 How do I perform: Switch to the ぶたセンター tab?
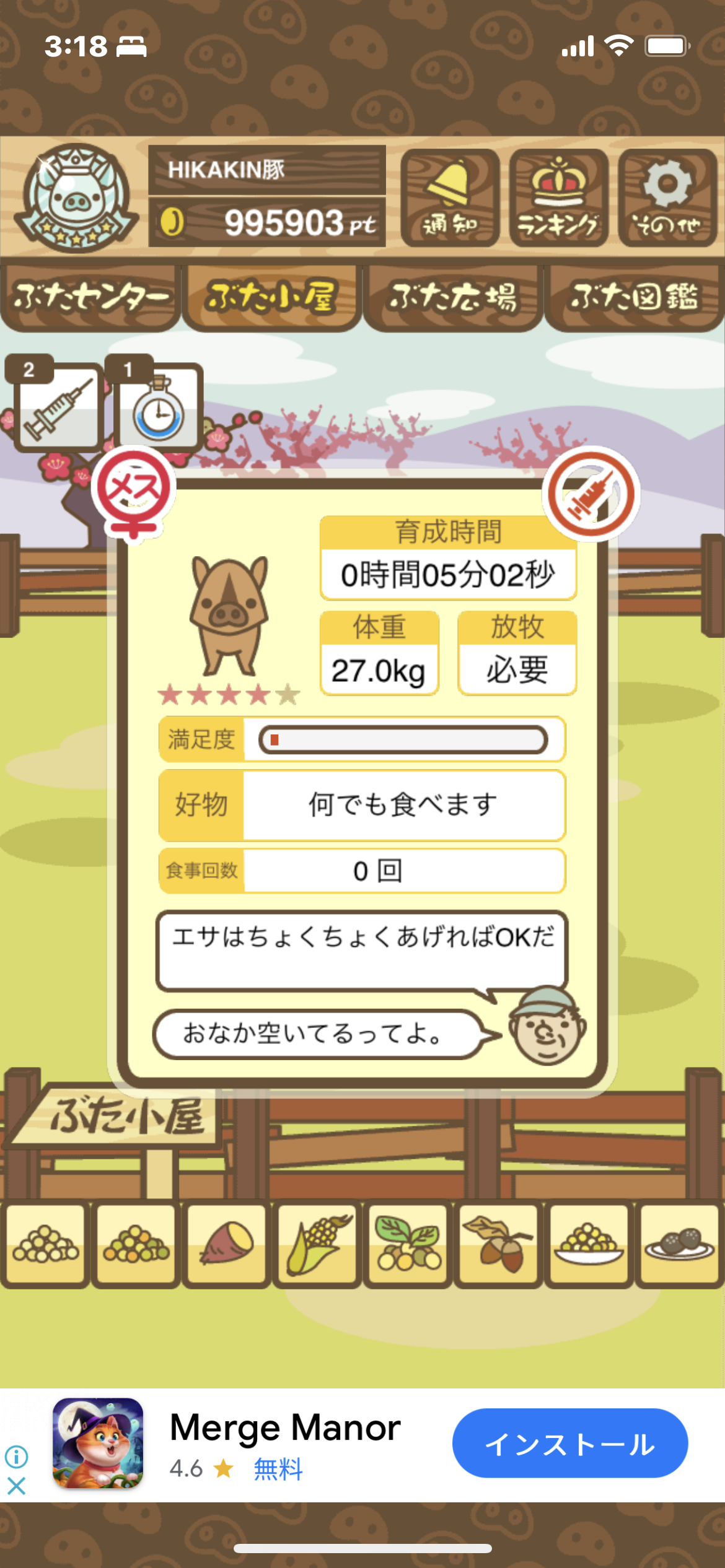(x=90, y=297)
